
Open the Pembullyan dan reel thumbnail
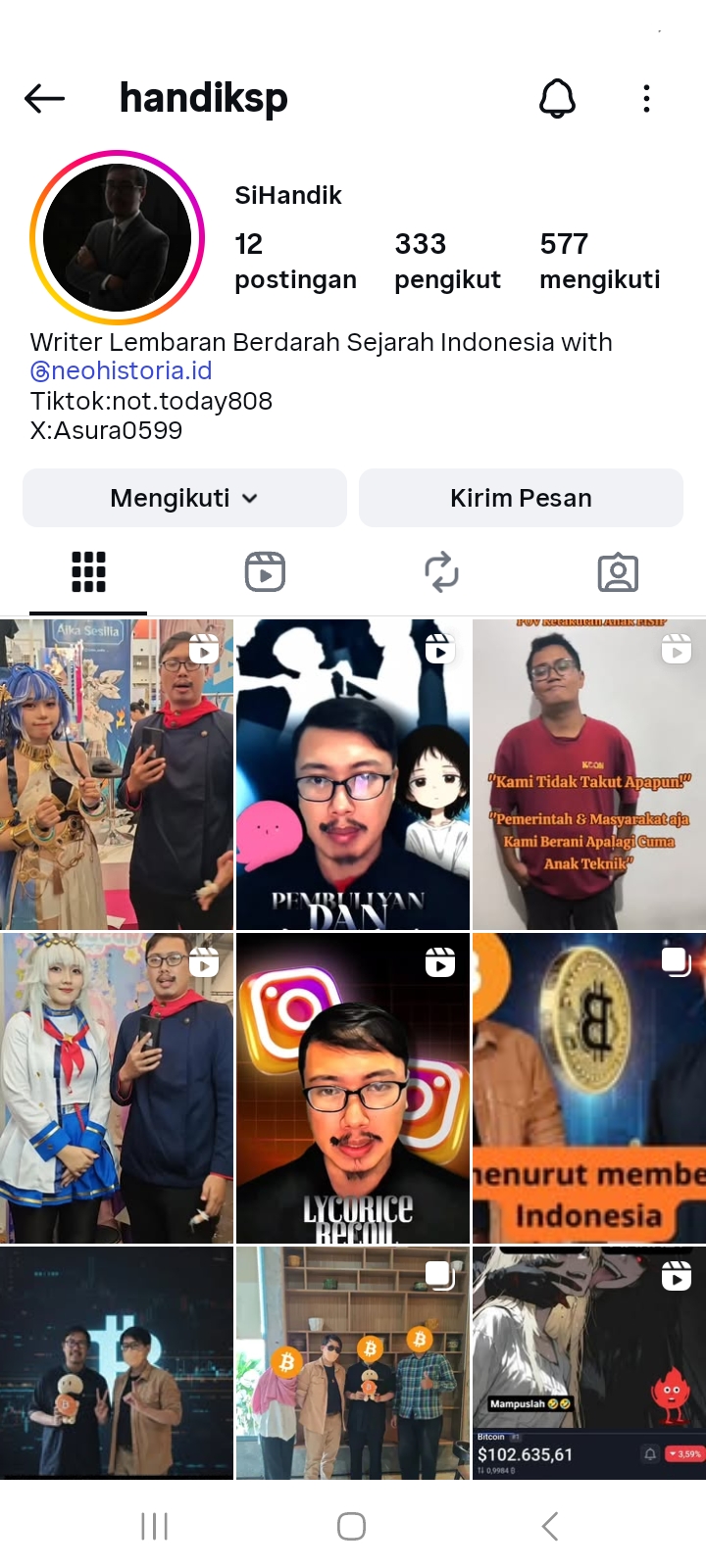coord(353,774)
